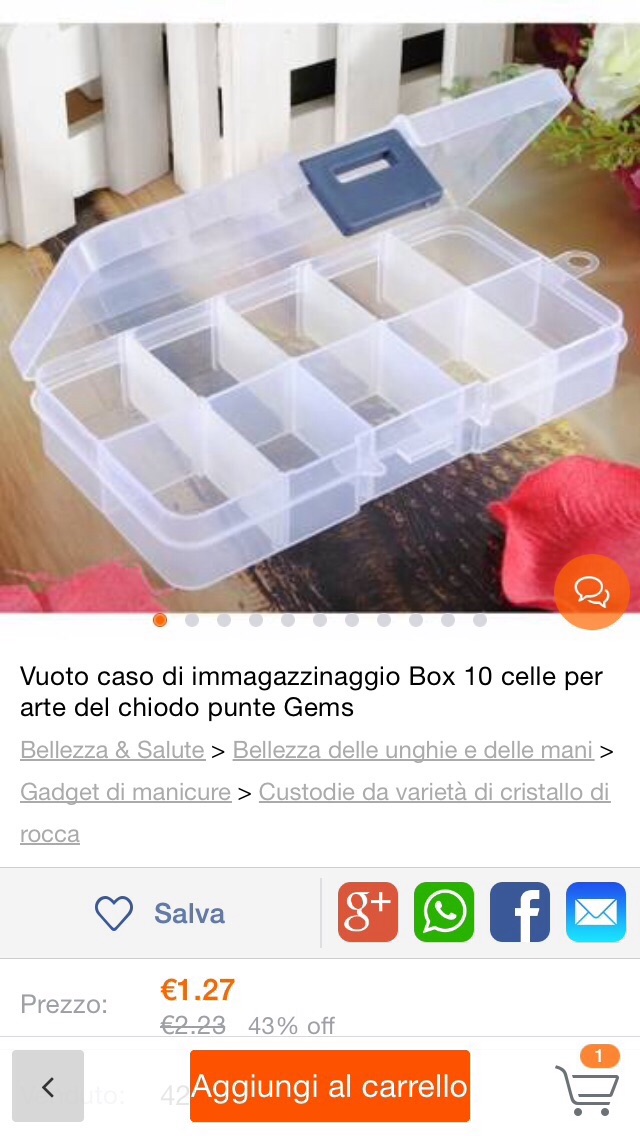
Task: Save this item to favorites
Action: [x=160, y=913]
